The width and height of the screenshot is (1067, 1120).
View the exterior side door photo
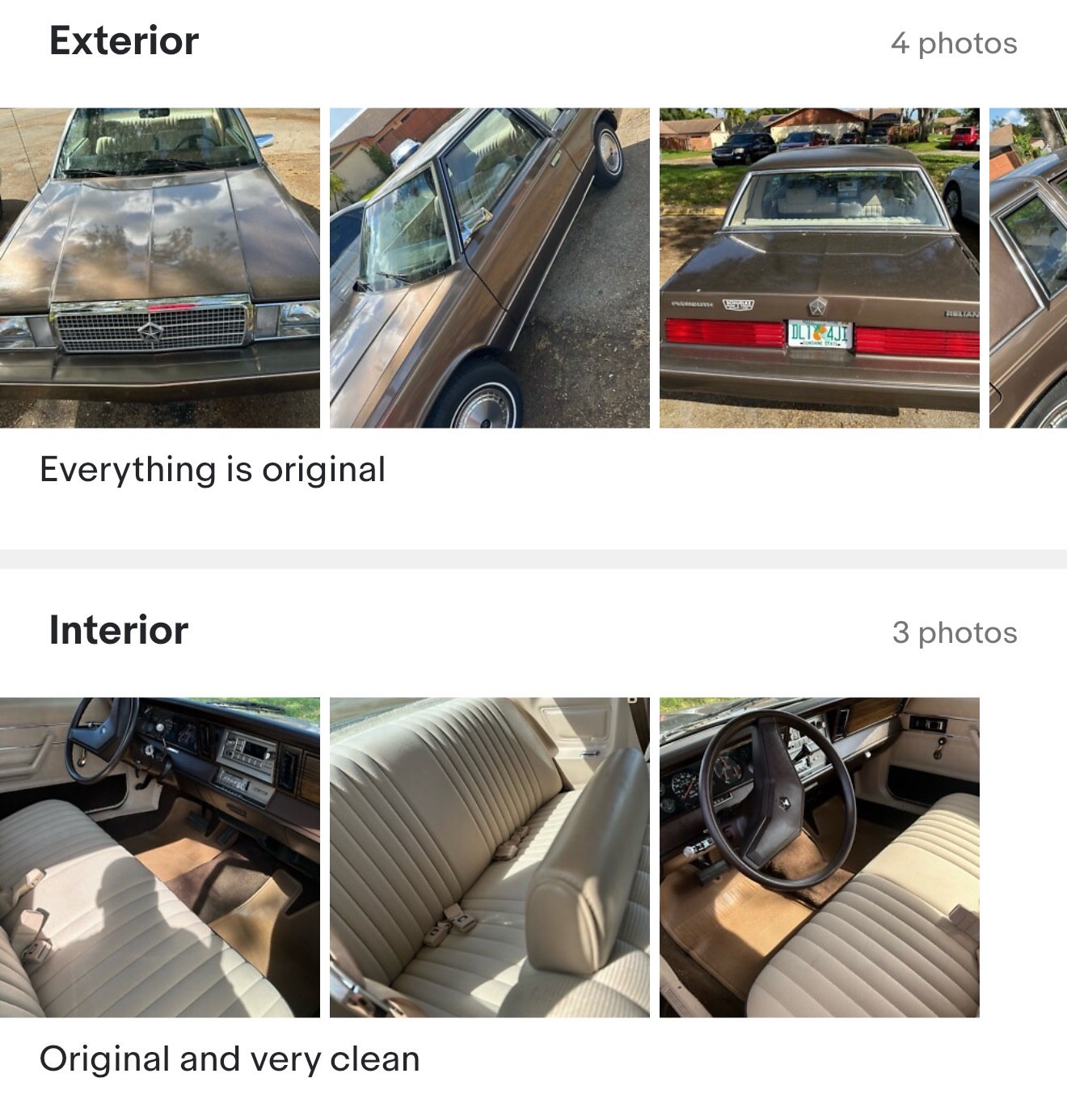[489, 268]
